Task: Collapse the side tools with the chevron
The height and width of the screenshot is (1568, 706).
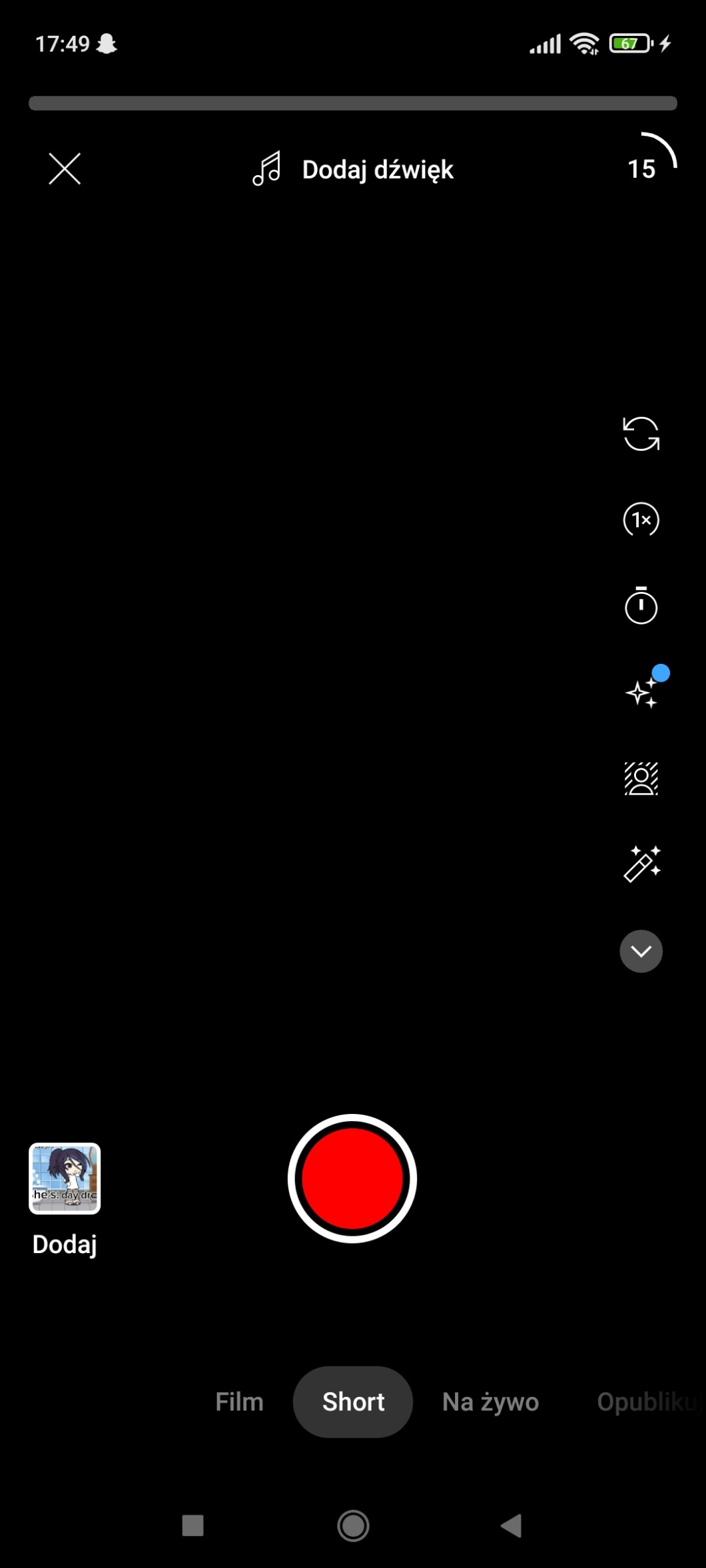Action: [x=641, y=951]
